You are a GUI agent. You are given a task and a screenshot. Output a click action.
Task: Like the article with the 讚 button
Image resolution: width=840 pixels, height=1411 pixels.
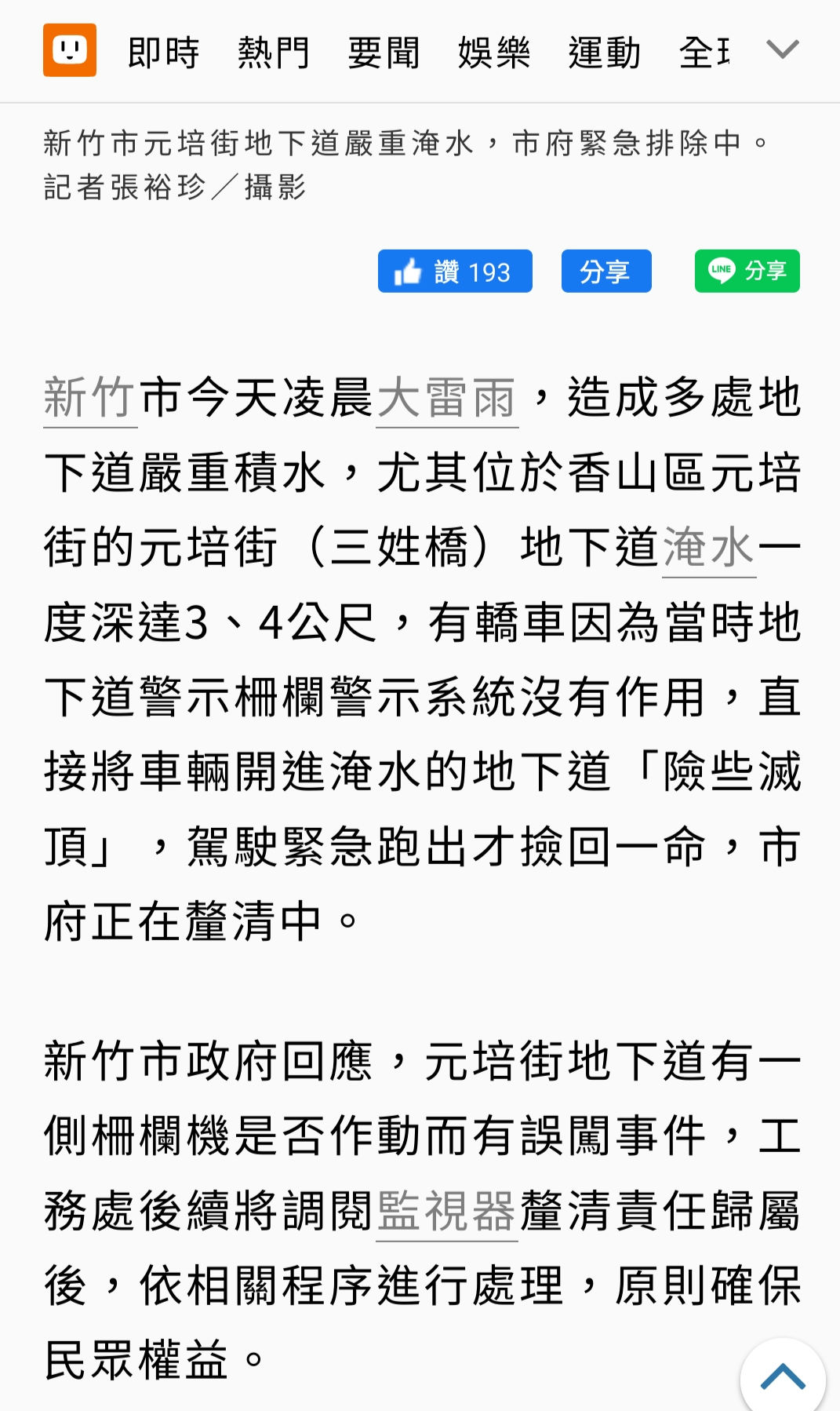[455, 272]
